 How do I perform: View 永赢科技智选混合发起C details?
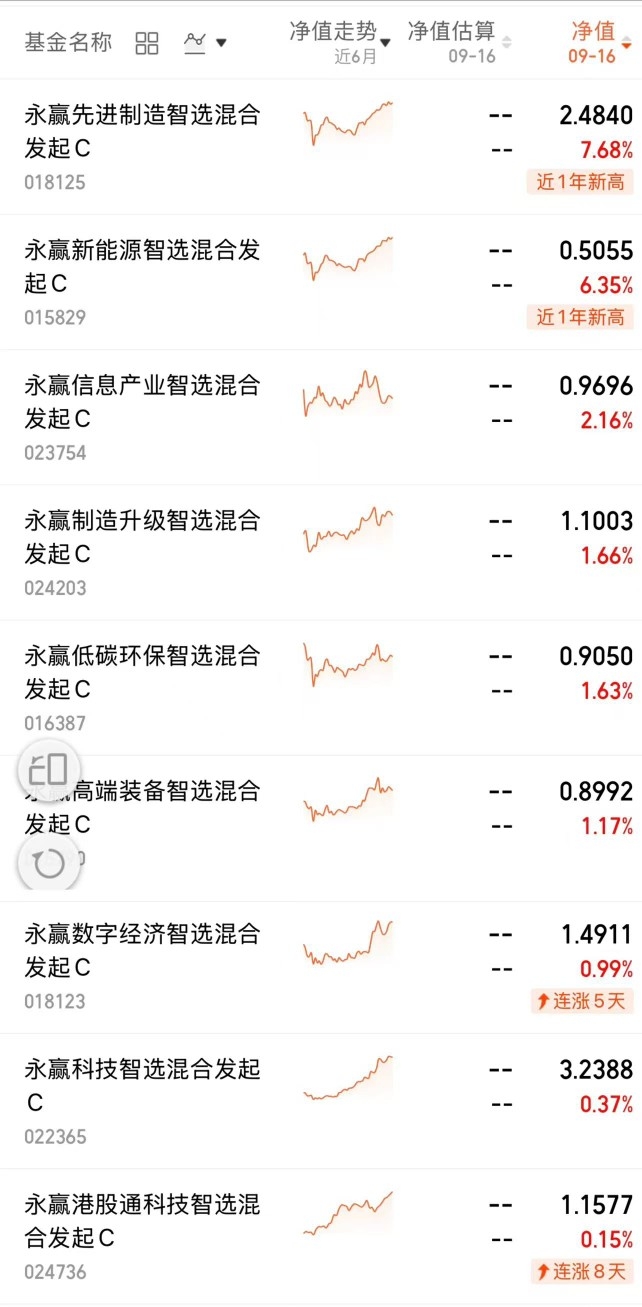click(x=321, y=1101)
